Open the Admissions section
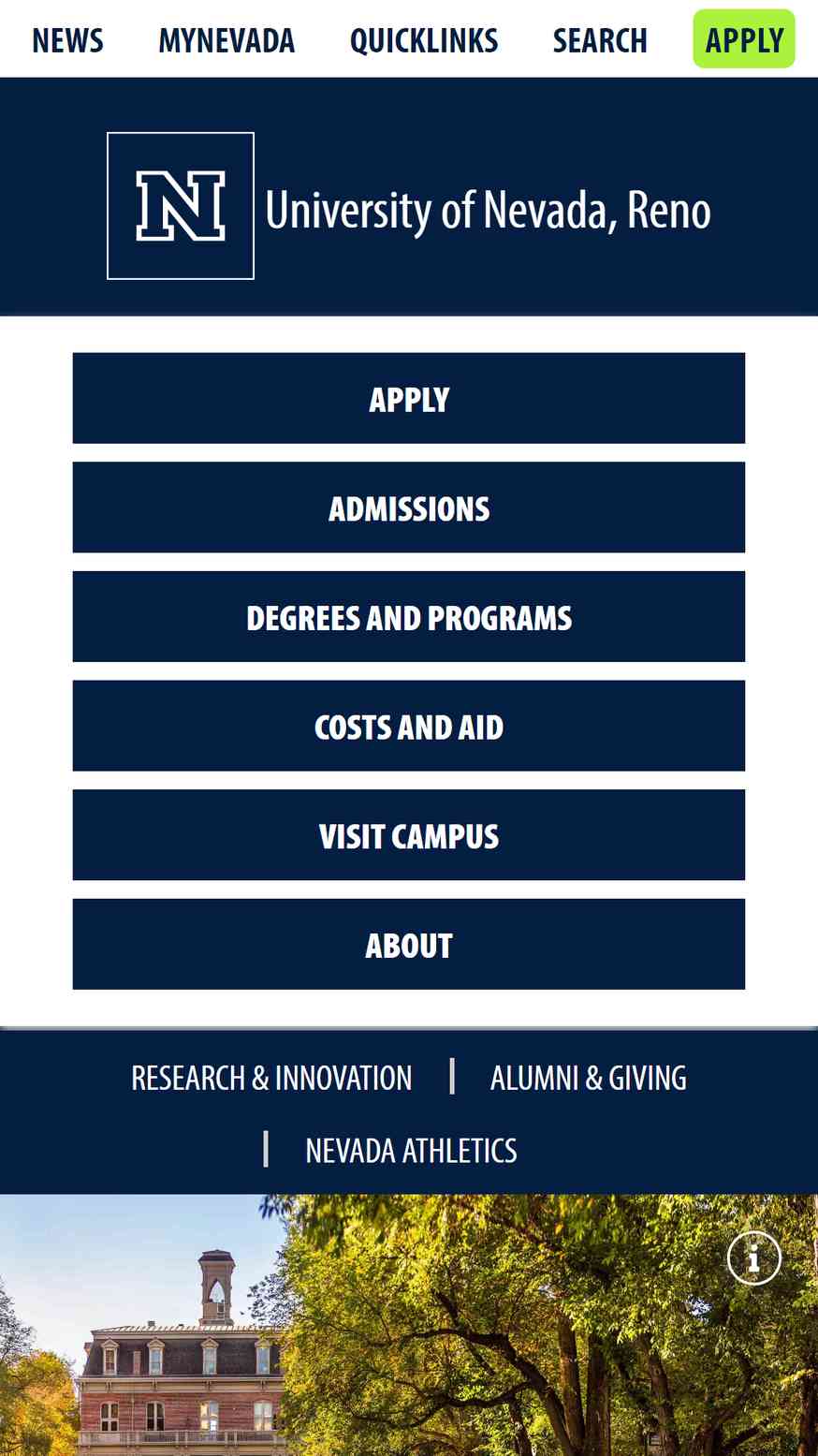 point(409,507)
